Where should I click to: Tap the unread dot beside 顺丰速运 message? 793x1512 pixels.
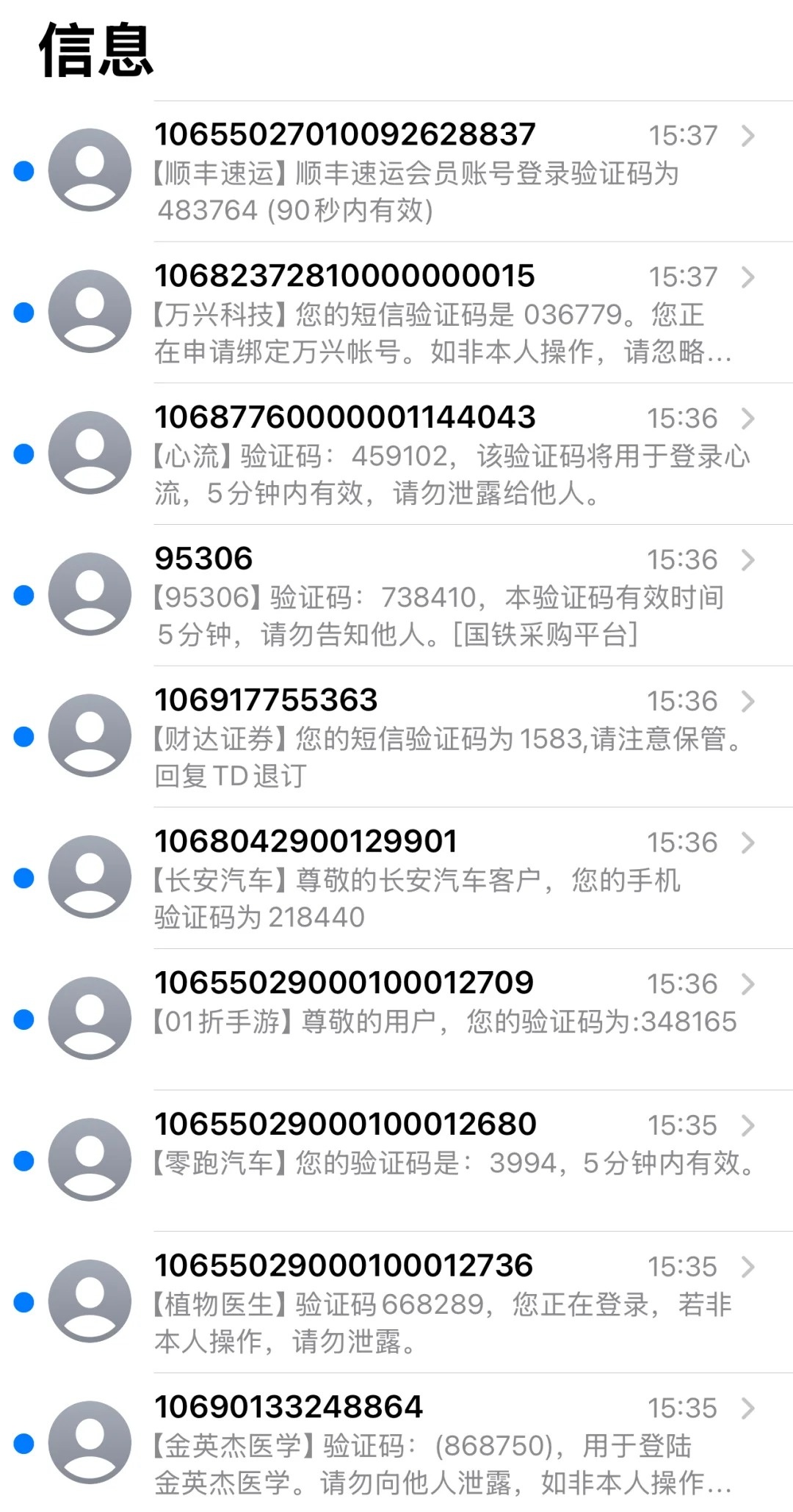click(23, 170)
